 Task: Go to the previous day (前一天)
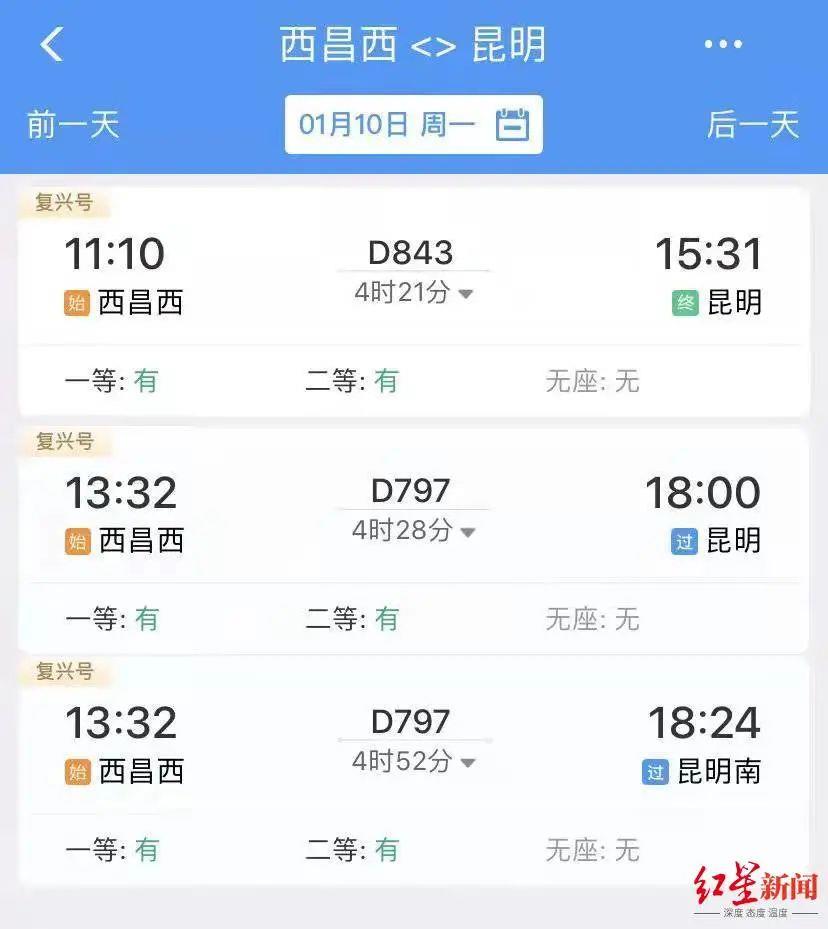click(73, 125)
